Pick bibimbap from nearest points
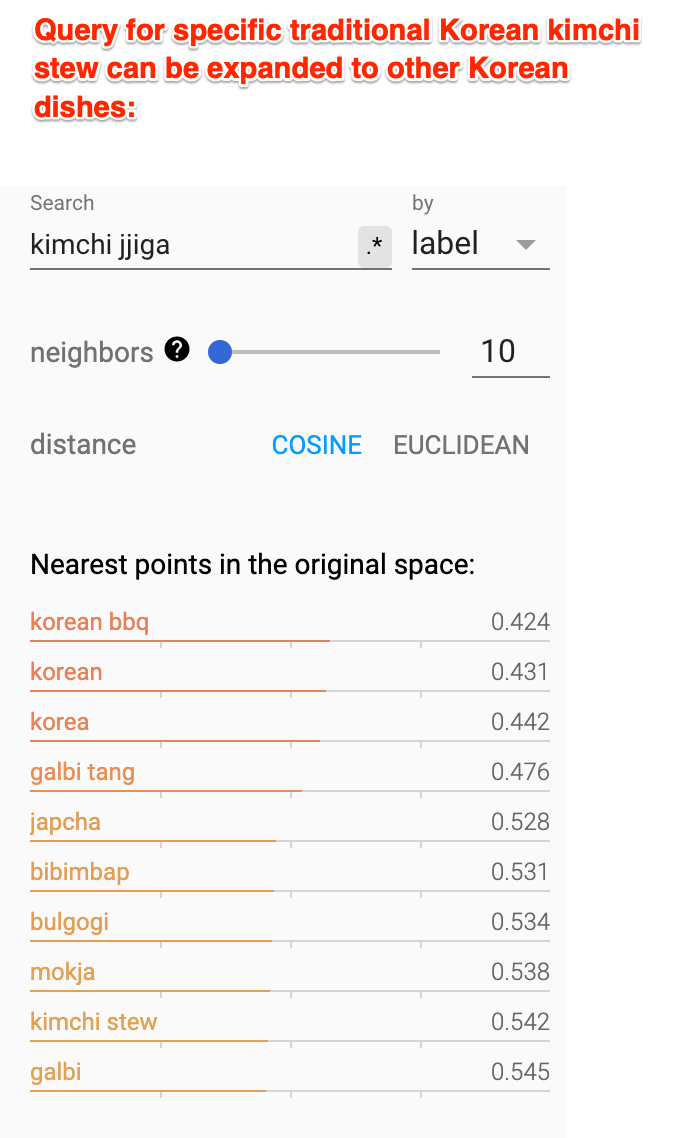The width and height of the screenshot is (694, 1138). (80, 872)
